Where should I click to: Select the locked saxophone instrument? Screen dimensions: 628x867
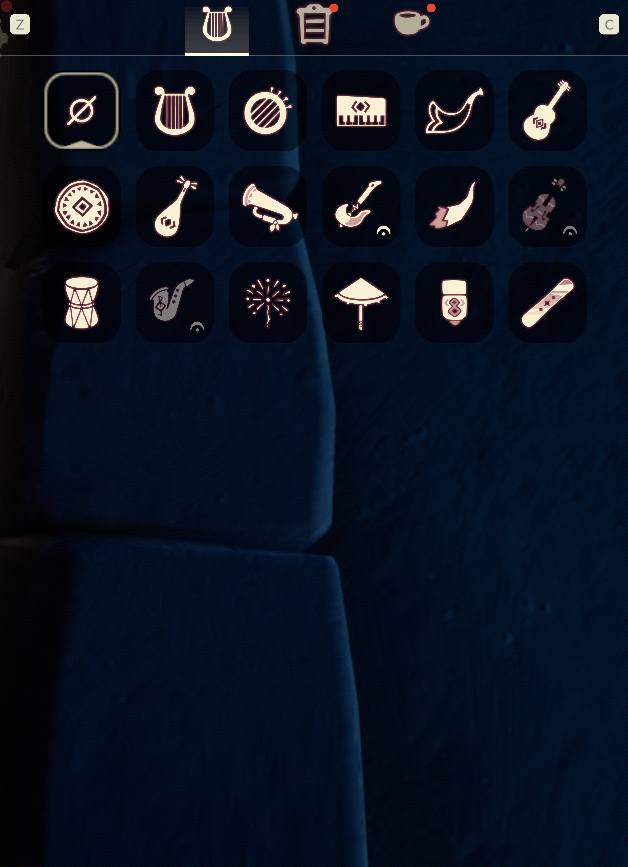coord(174,303)
